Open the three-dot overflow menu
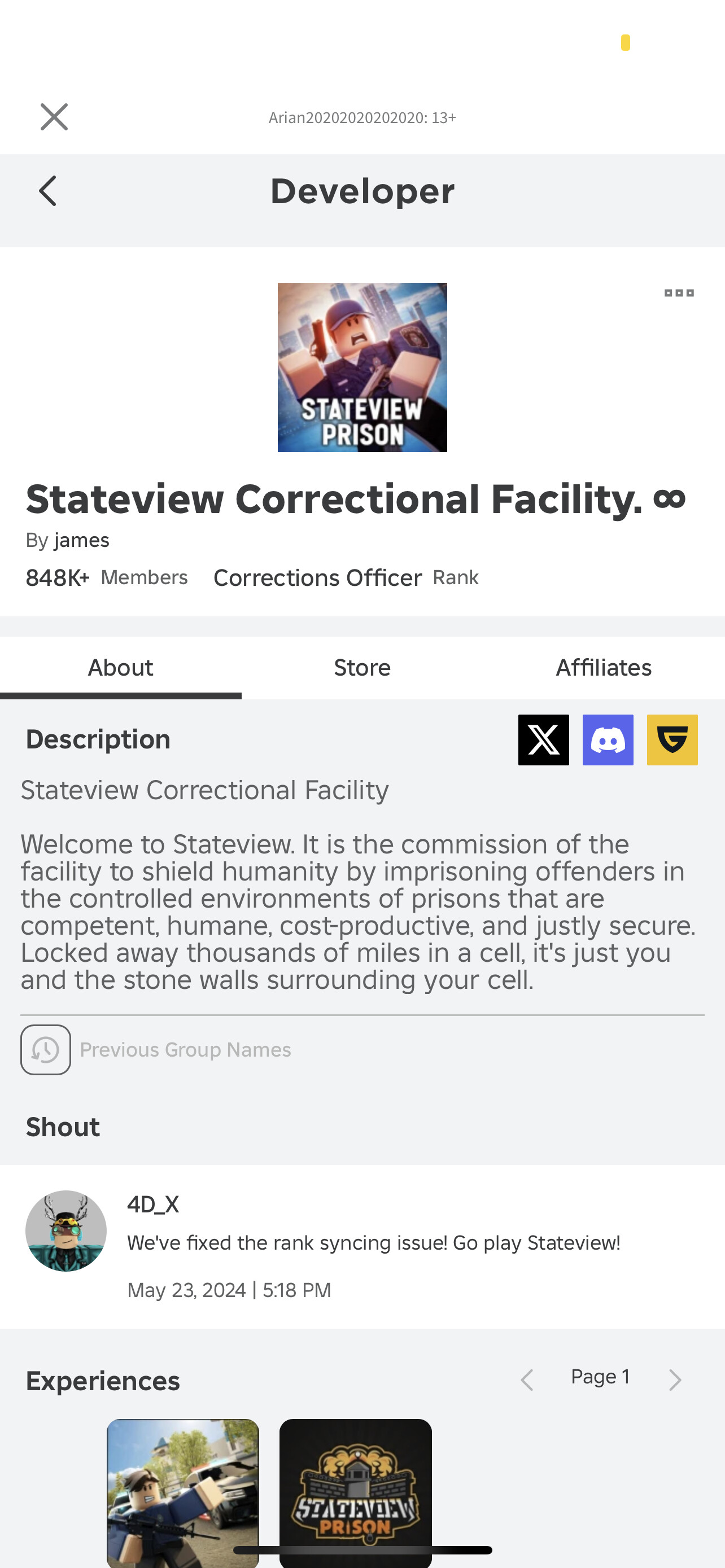 (679, 294)
